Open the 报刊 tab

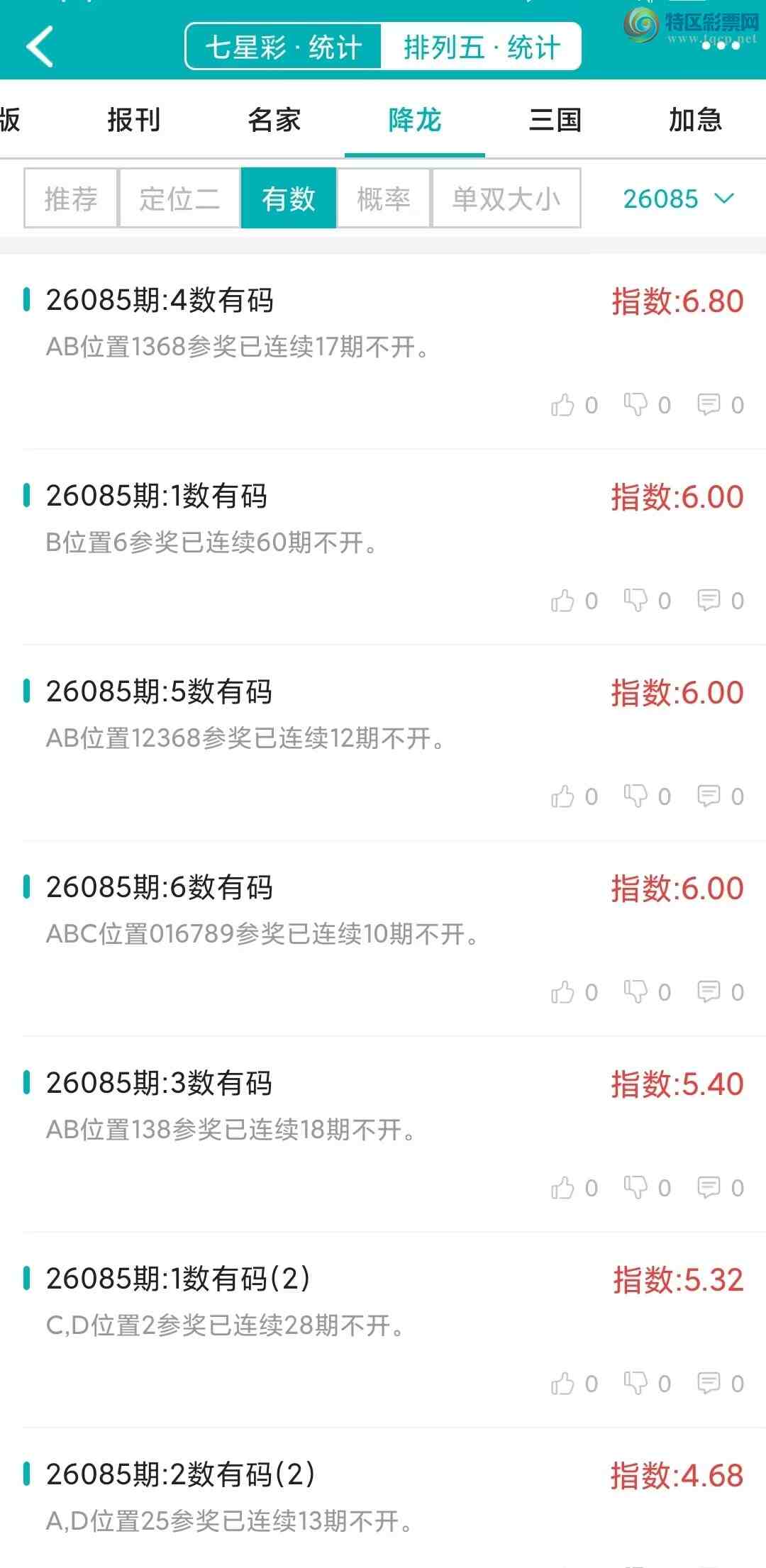133,121
